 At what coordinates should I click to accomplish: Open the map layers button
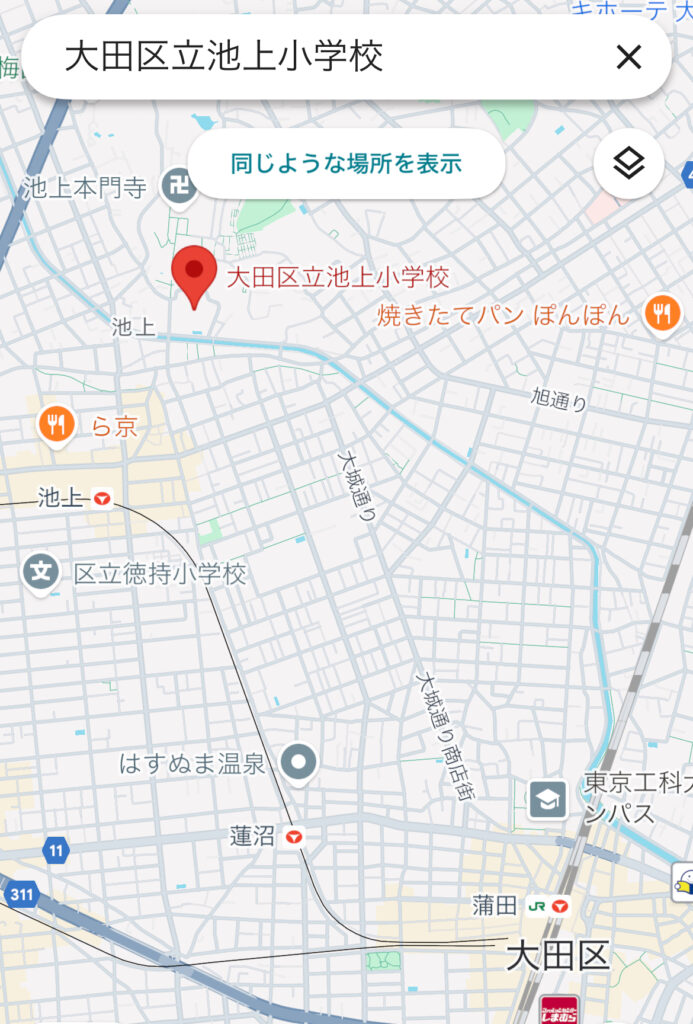[628, 163]
